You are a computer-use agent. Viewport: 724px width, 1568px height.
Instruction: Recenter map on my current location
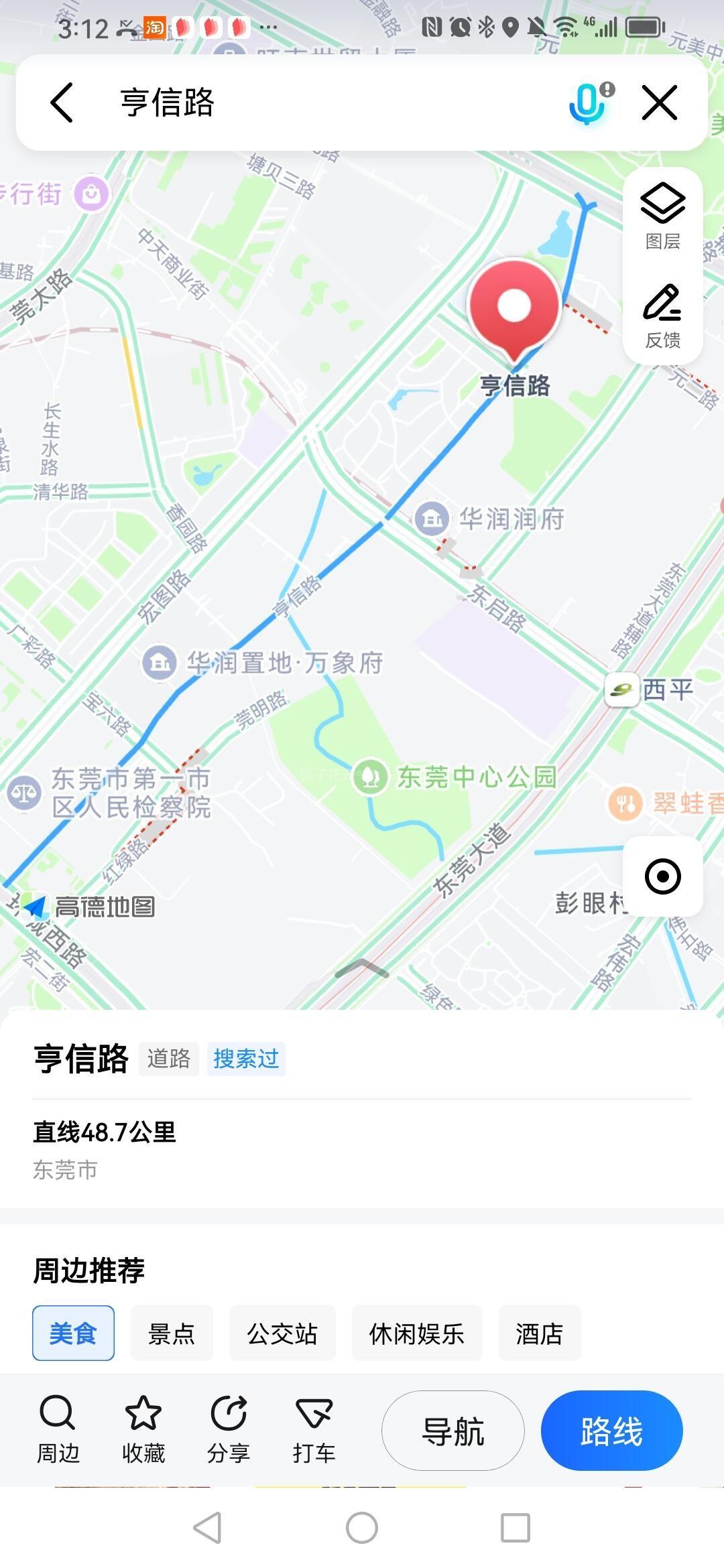(x=662, y=876)
